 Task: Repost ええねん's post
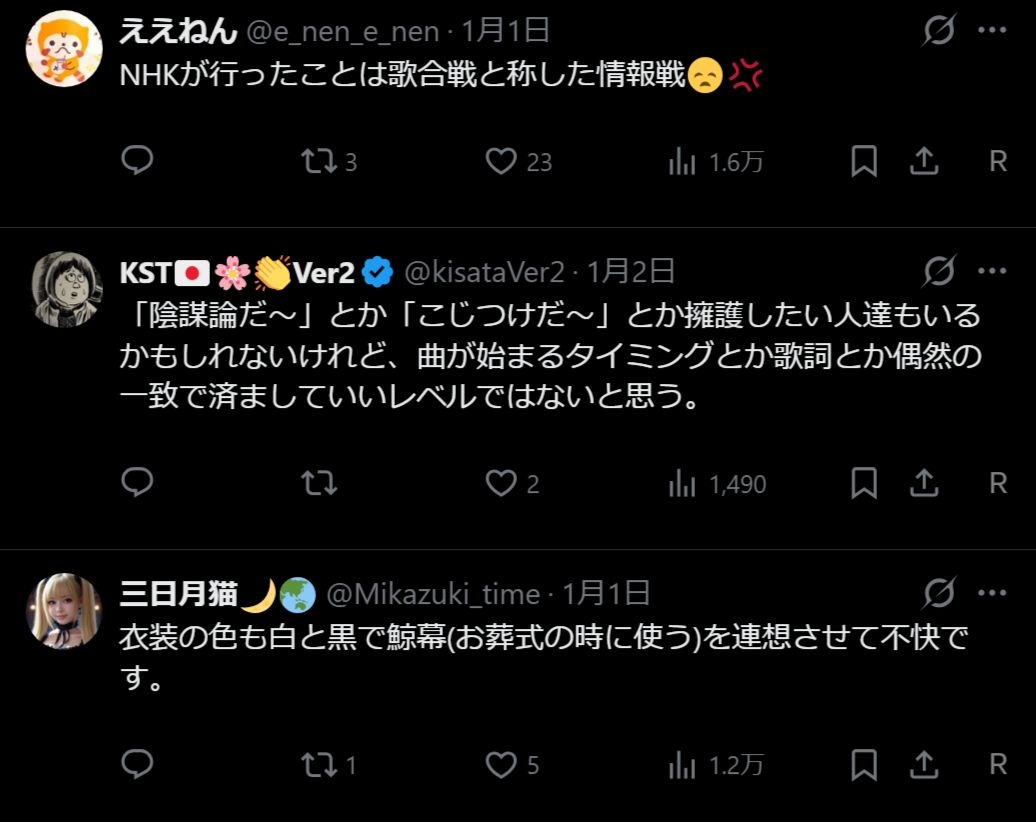320,161
